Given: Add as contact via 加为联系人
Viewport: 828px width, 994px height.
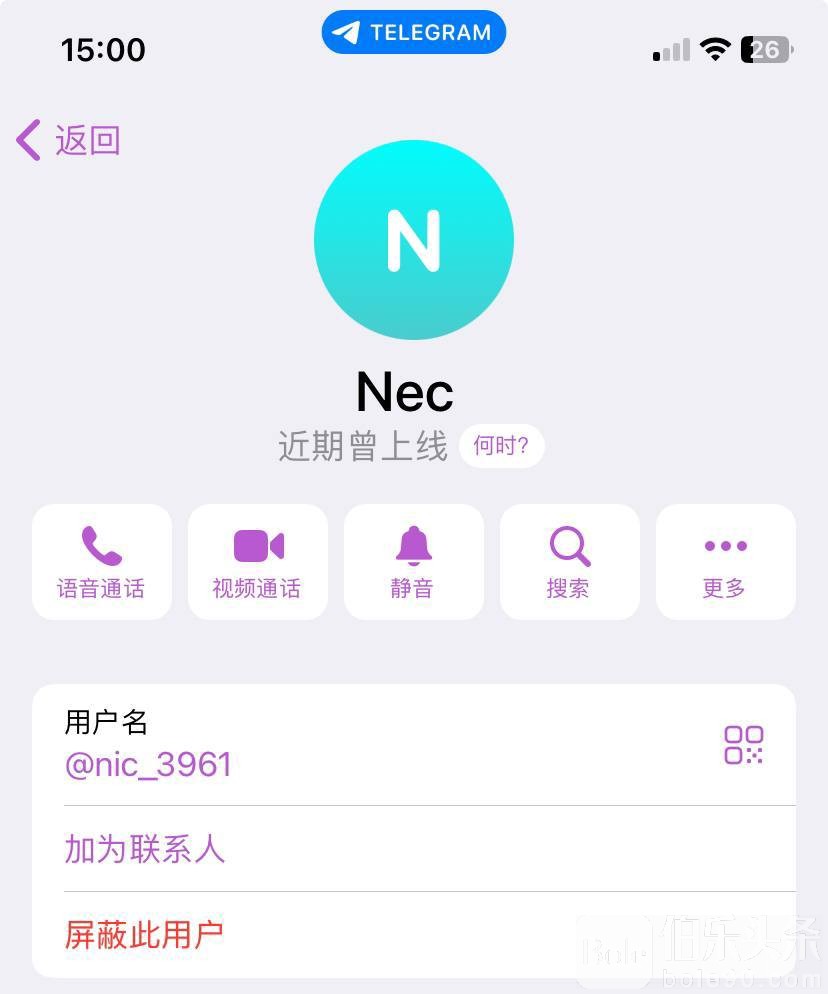Looking at the screenshot, I should coord(145,849).
